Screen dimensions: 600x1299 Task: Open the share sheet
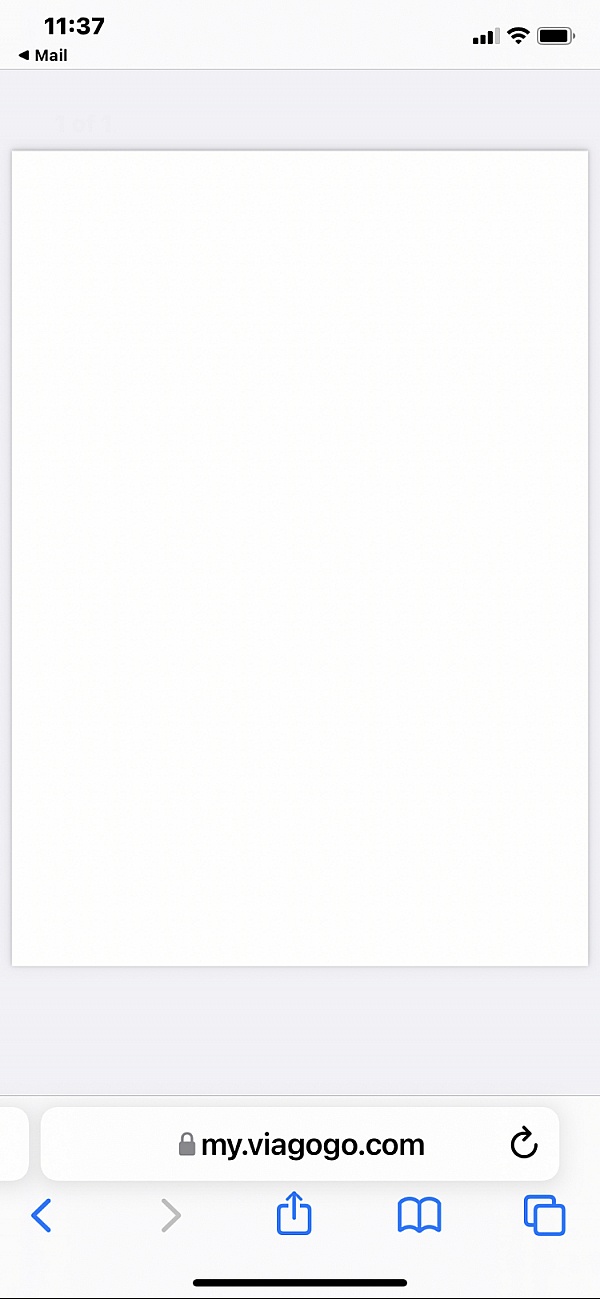point(294,1214)
